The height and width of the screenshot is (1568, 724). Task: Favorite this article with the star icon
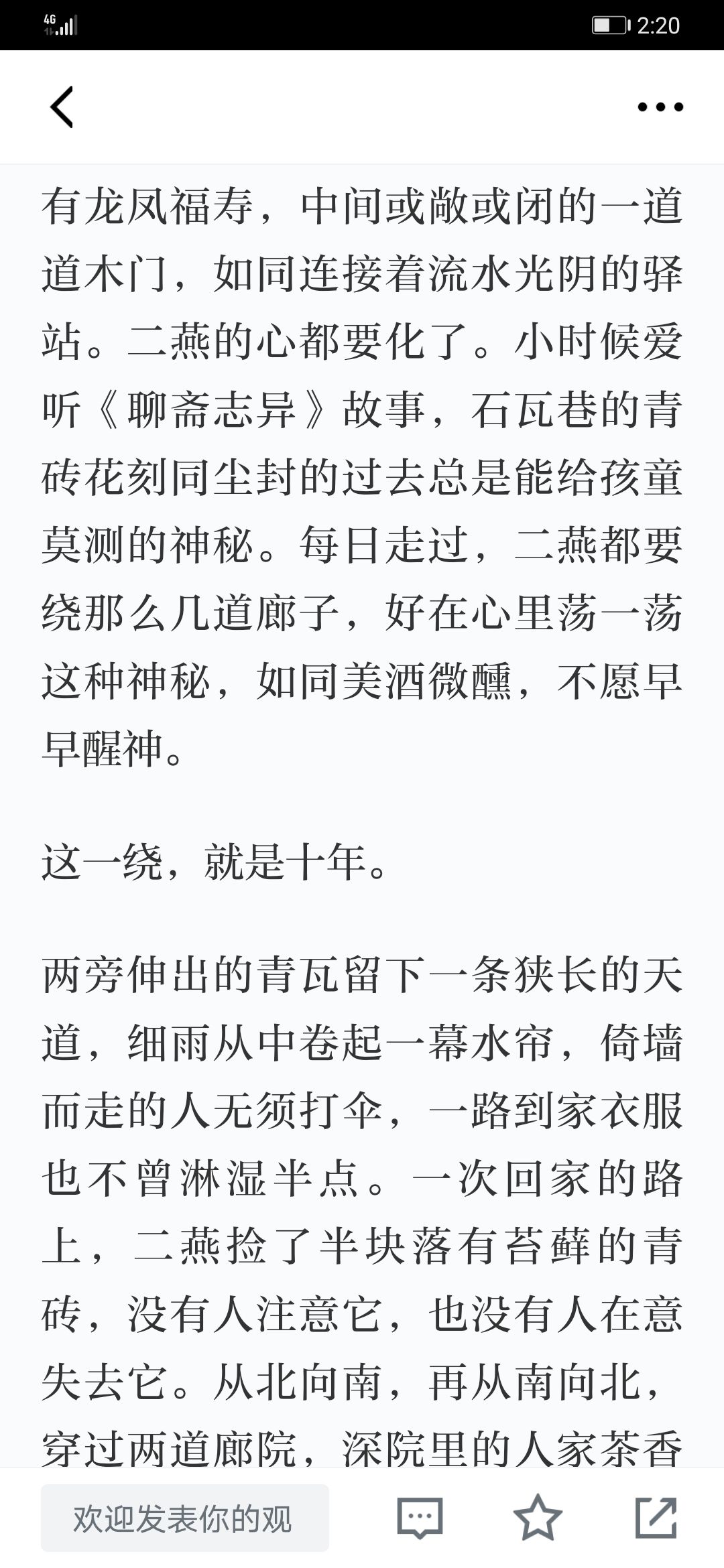pyautogui.click(x=538, y=1518)
